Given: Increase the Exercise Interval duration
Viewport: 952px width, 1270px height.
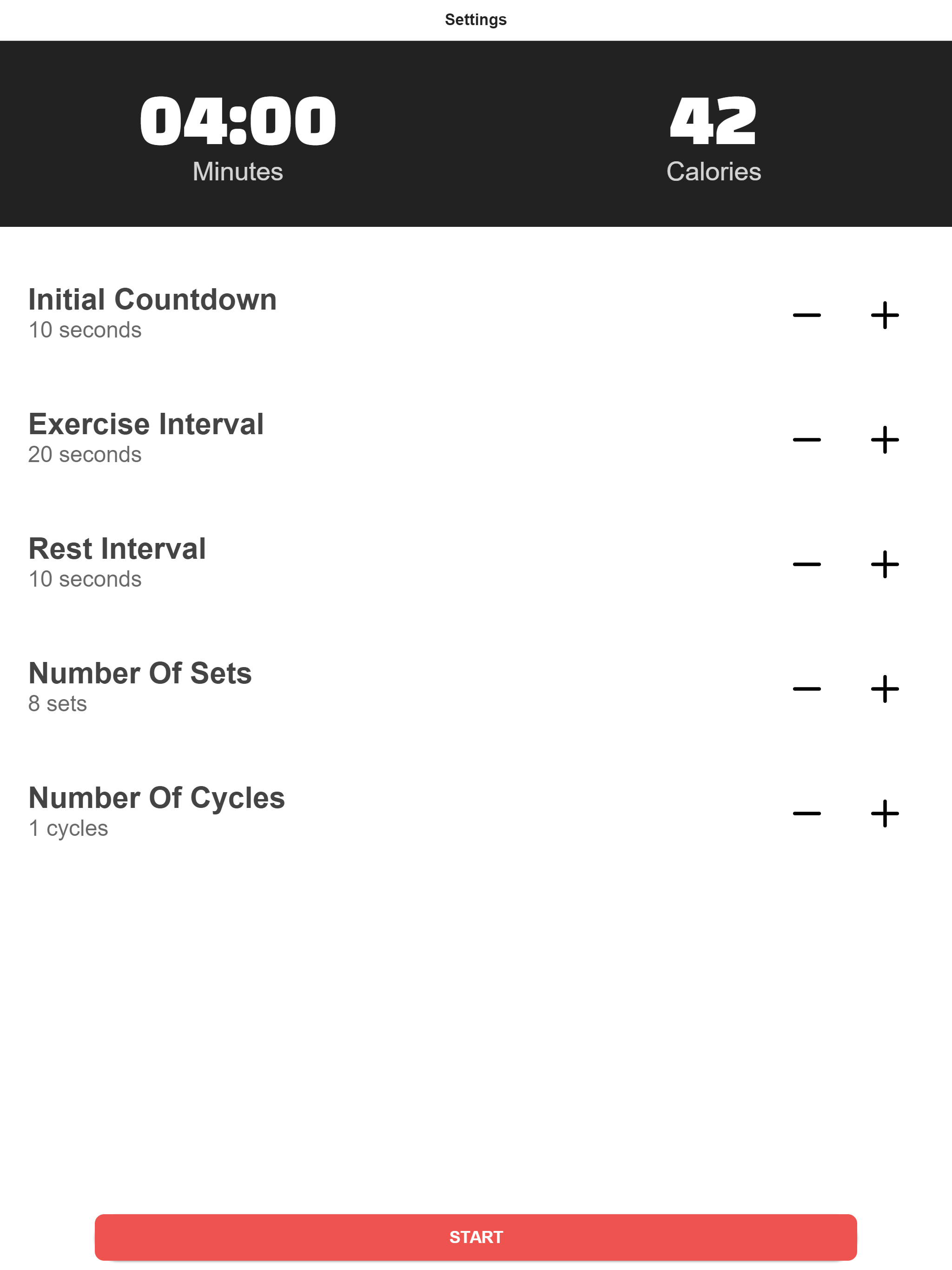Looking at the screenshot, I should (884, 439).
